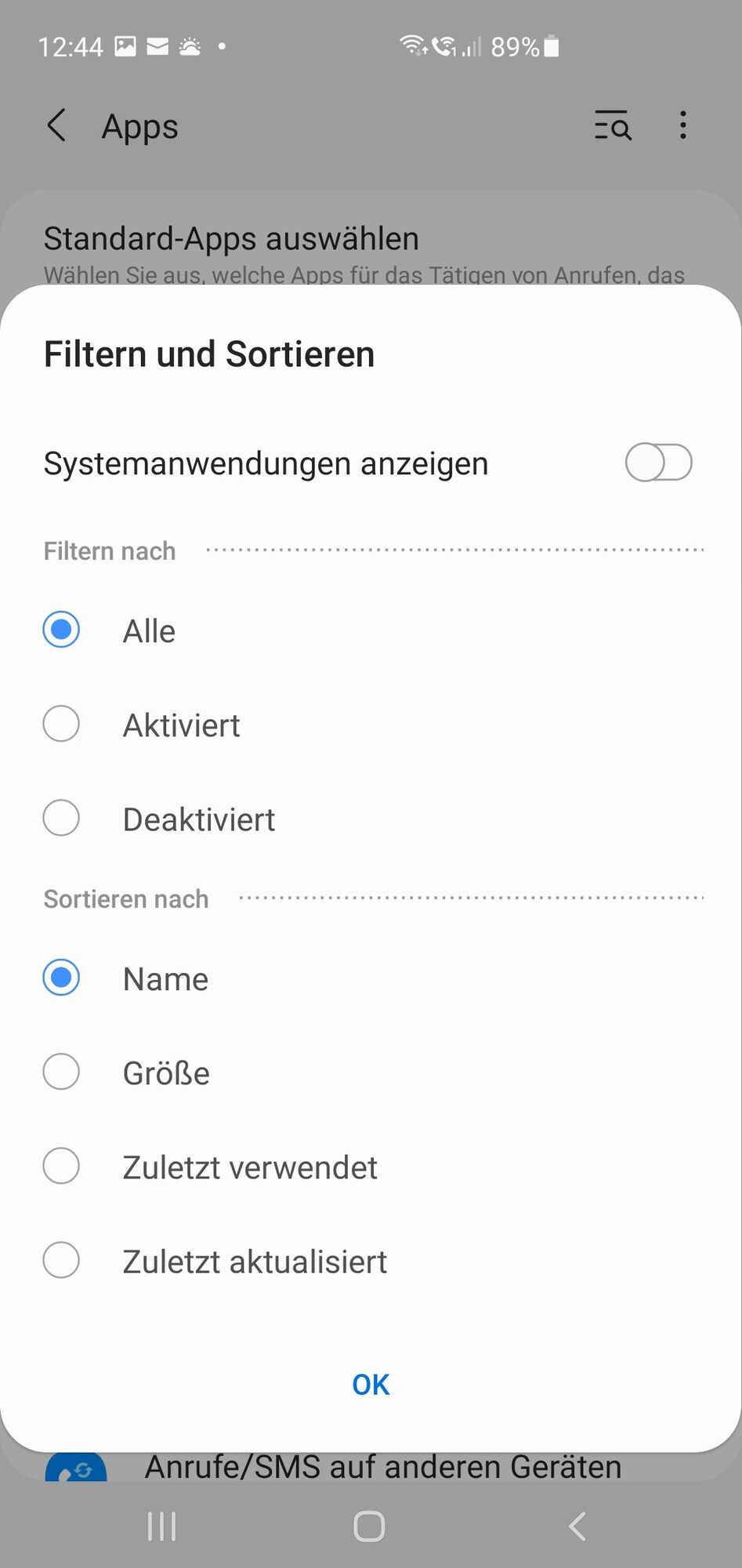Open Standard-Apps auswählen
Image resolution: width=742 pixels, height=1568 pixels.
click(x=231, y=238)
